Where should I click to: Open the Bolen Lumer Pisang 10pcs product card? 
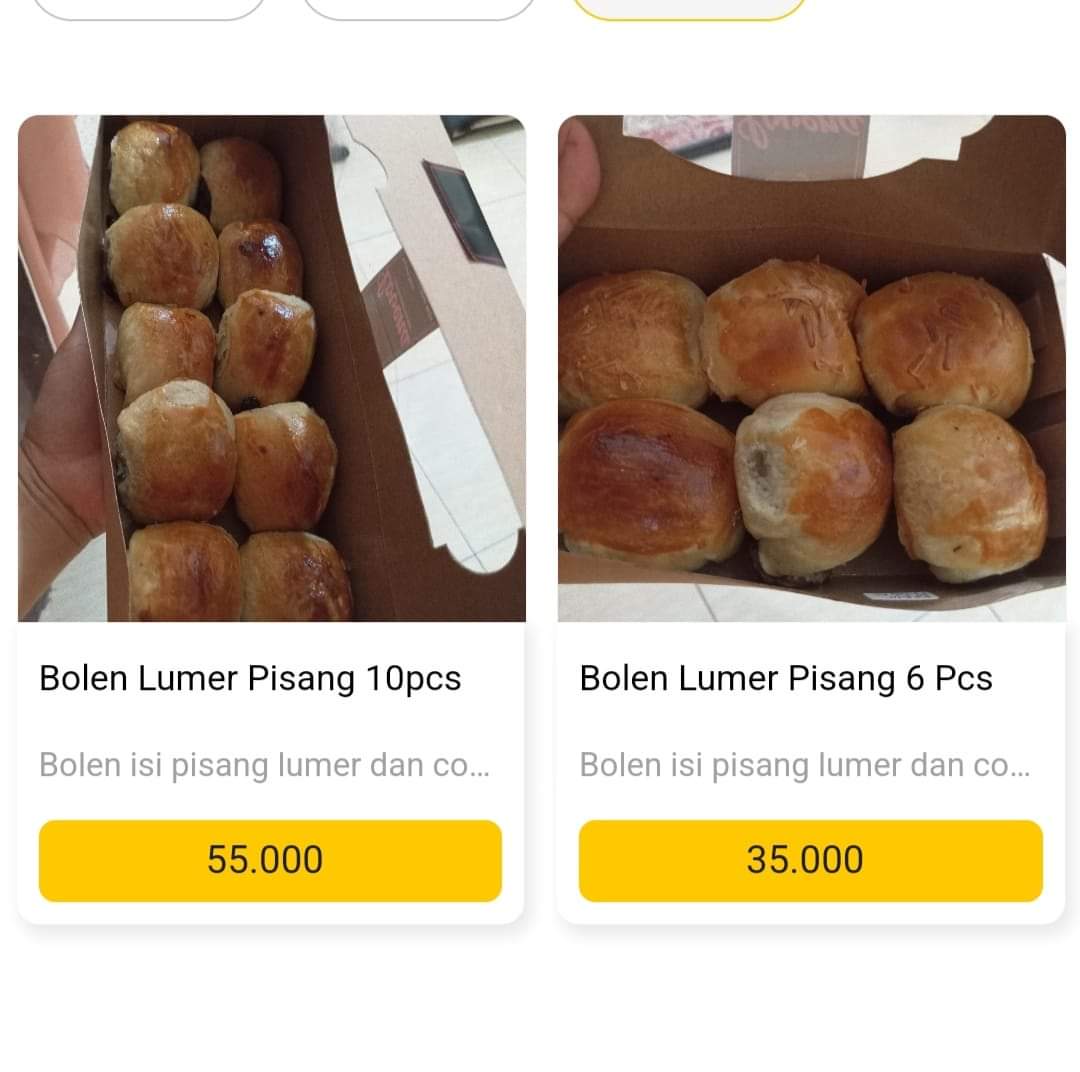[271, 400]
